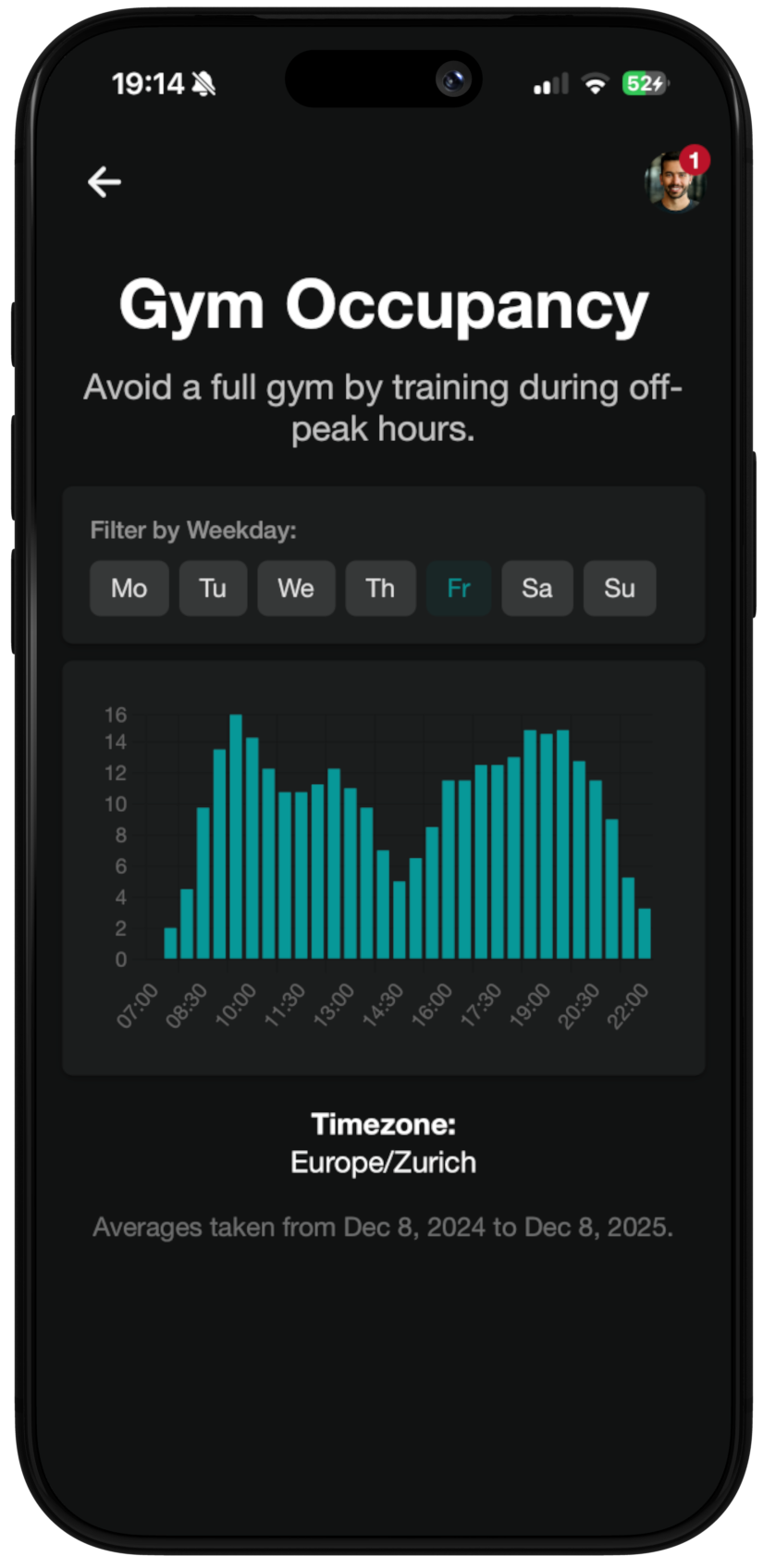
Task: Click the Su weekday filter
Action: click(619, 589)
